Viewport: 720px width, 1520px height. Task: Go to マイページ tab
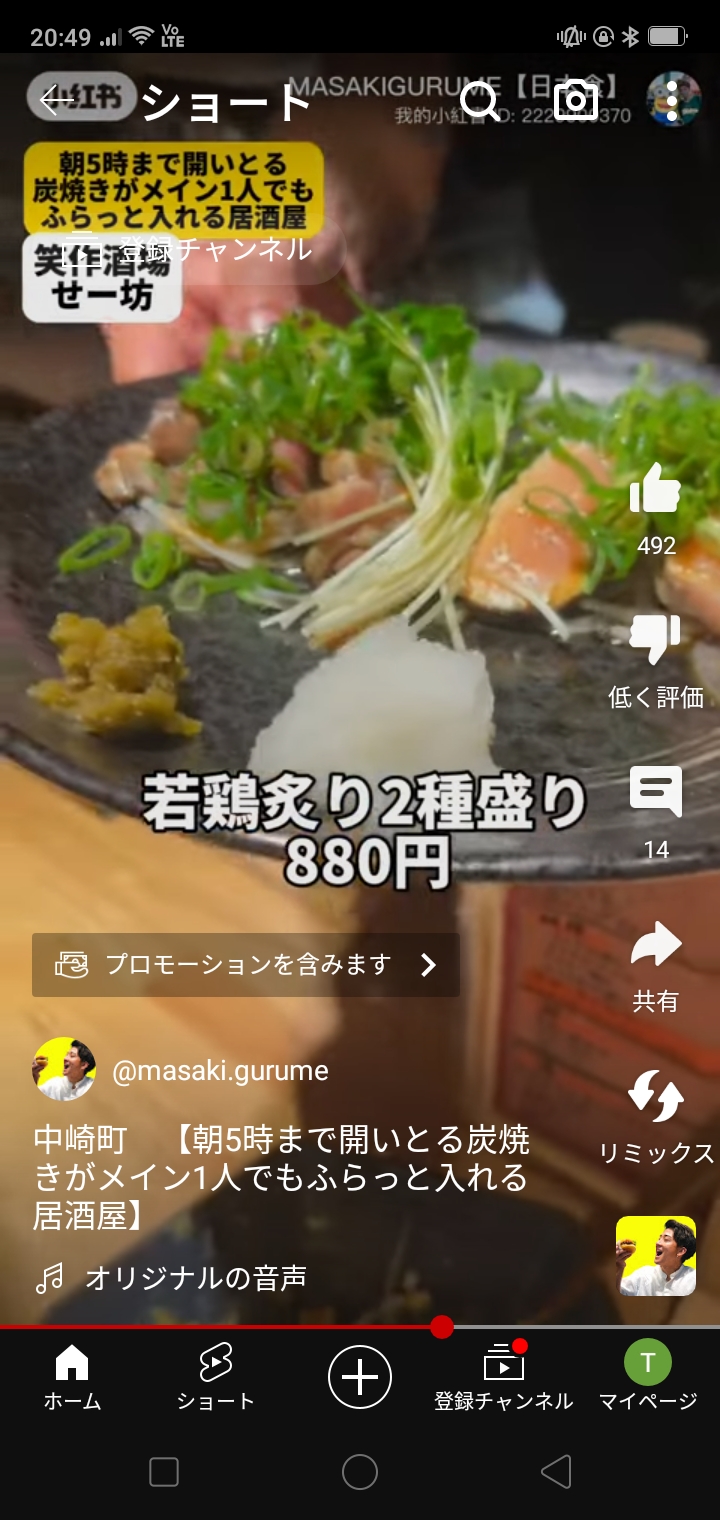tap(647, 1377)
